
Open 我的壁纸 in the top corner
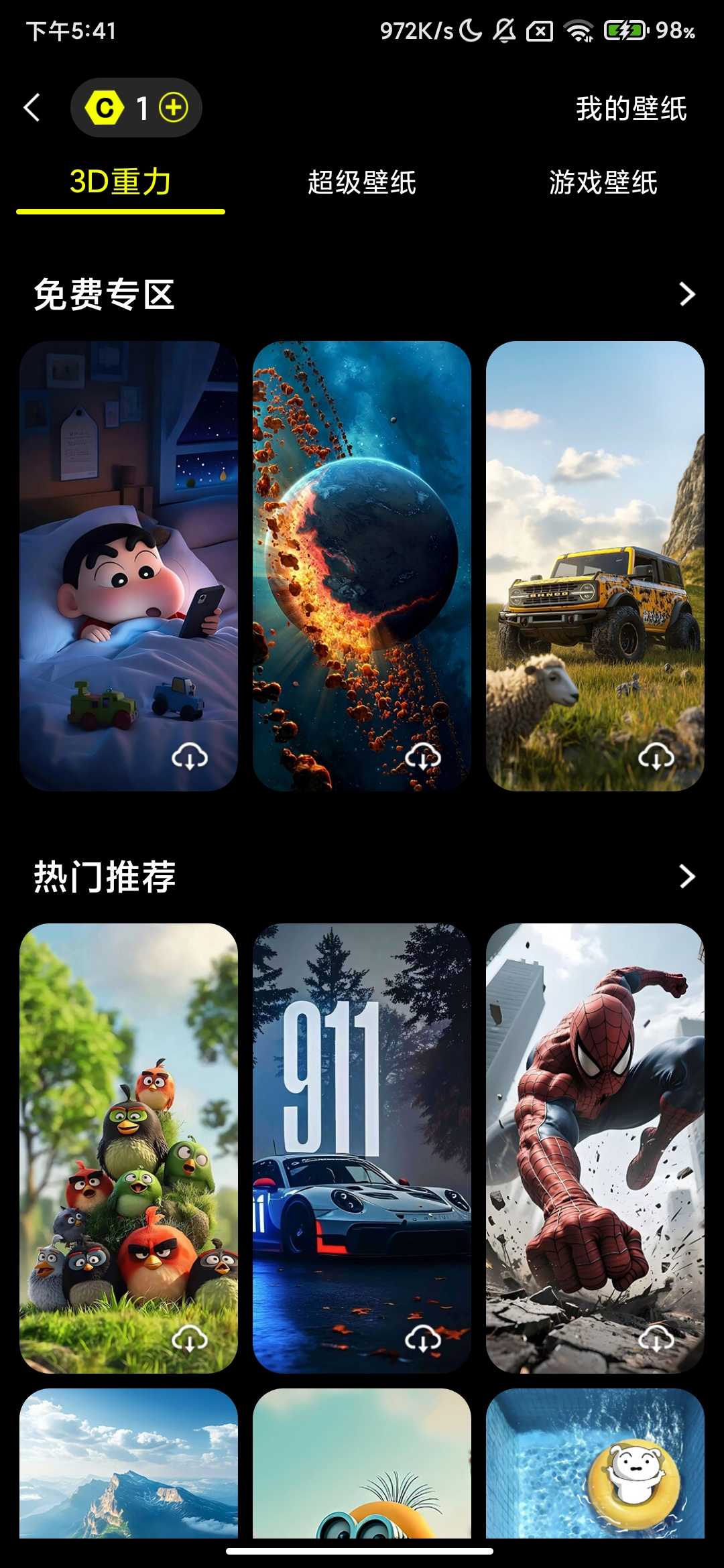[631, 108]
